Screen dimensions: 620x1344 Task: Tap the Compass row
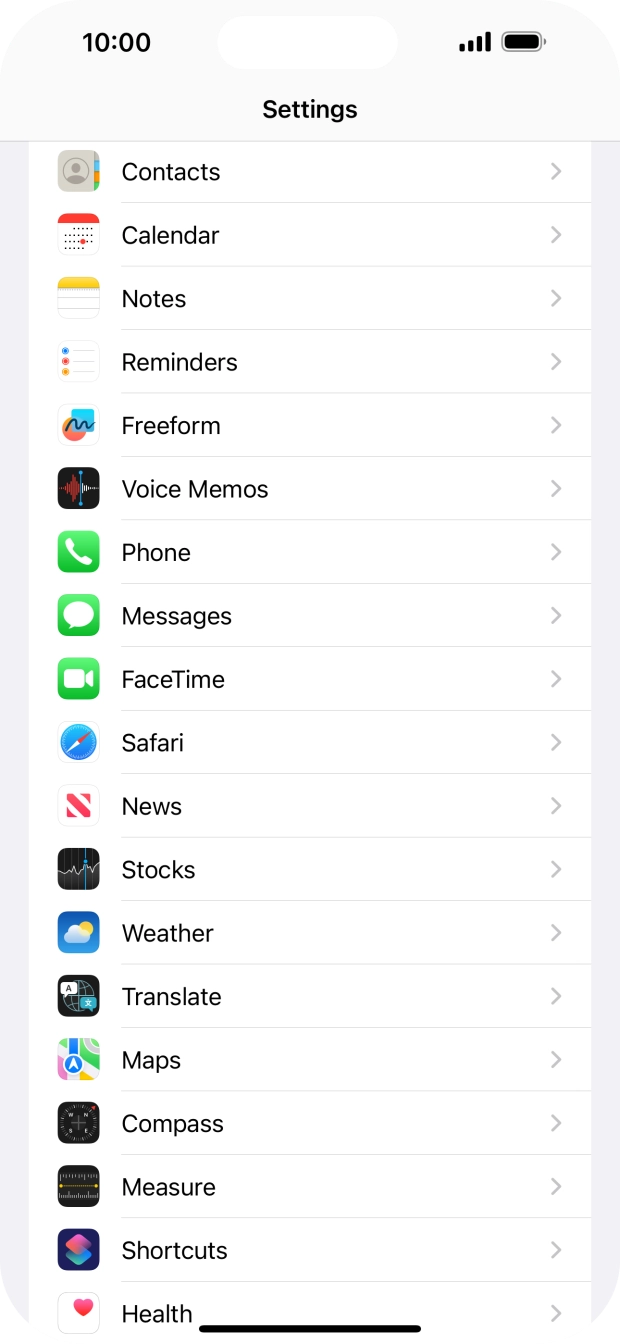pyautogui.click(x=310, y=1124)
